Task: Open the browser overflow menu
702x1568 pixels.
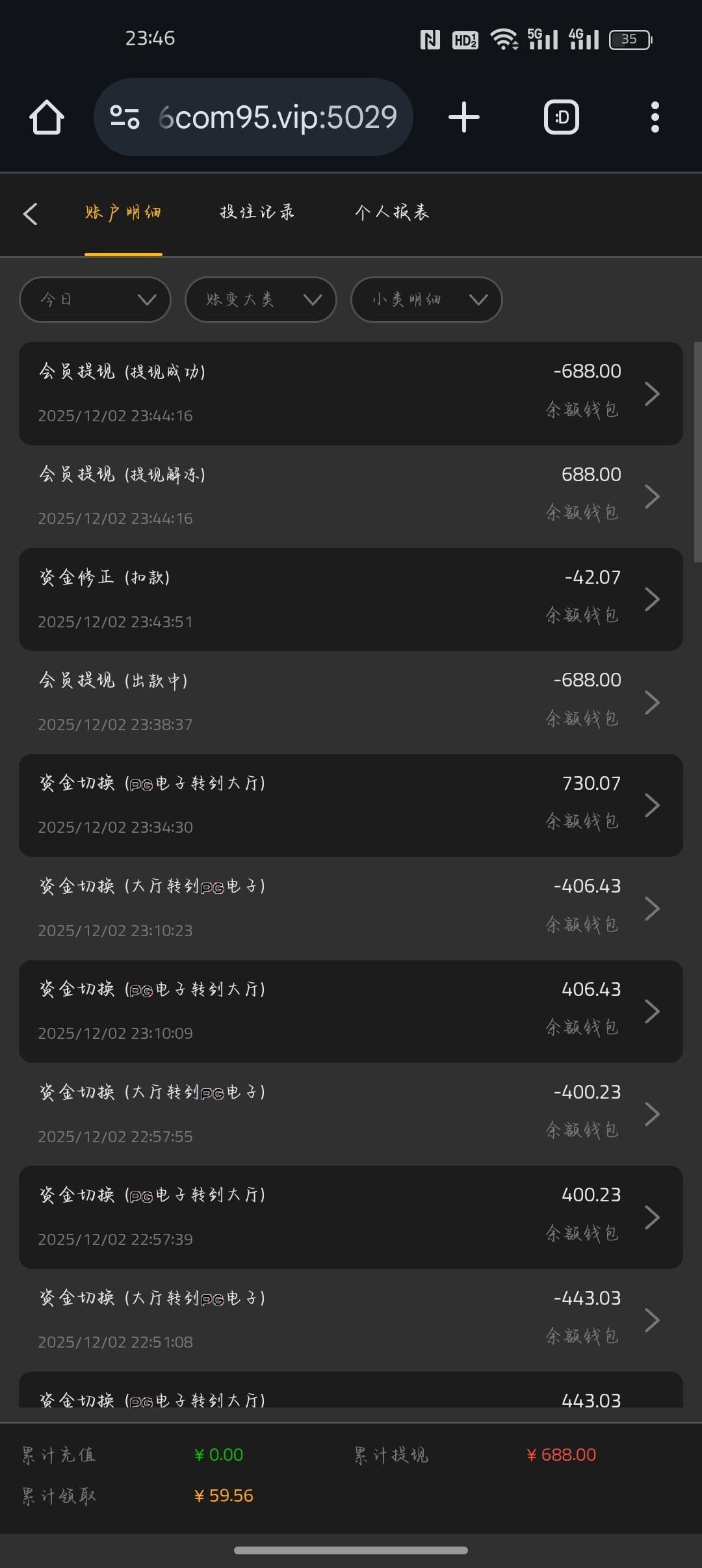Action: pos(655,118)
